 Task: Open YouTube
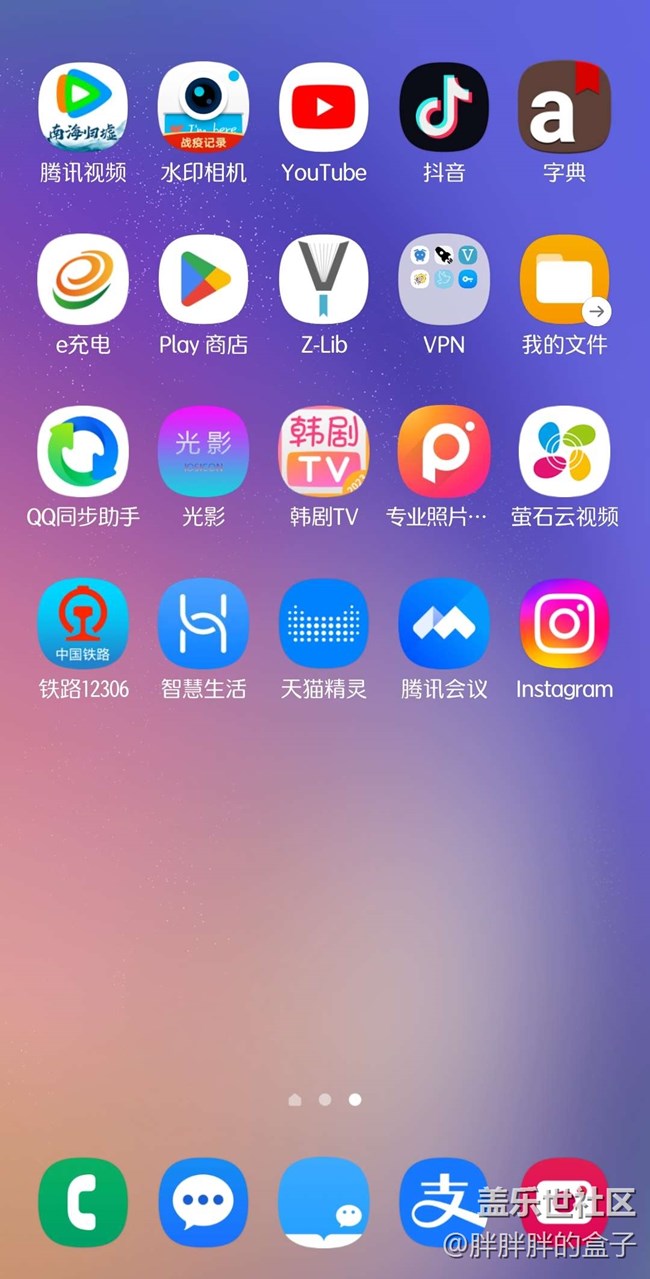tap(324, 106)
